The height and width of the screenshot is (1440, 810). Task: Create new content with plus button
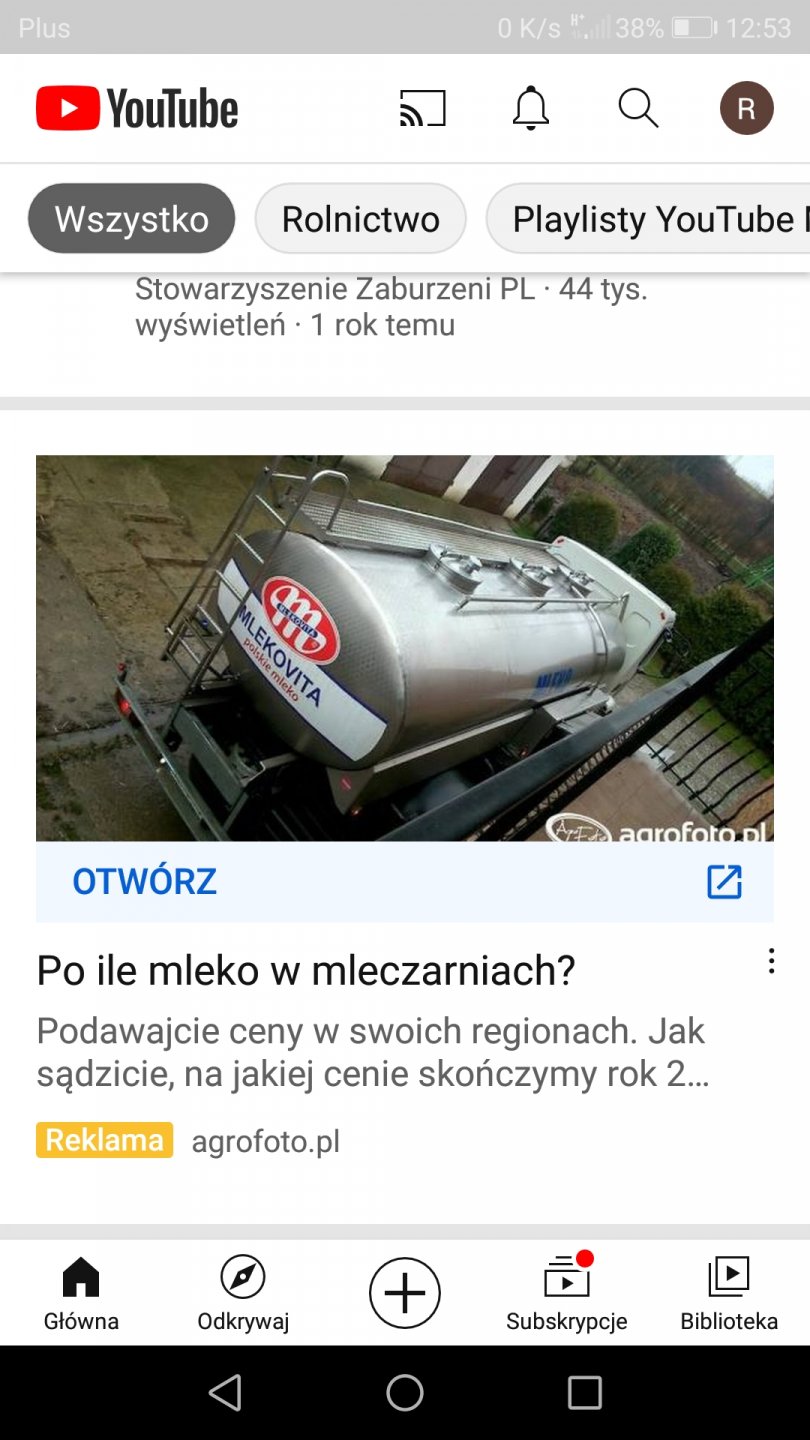pyautogui.click(x=404, y=1293)
